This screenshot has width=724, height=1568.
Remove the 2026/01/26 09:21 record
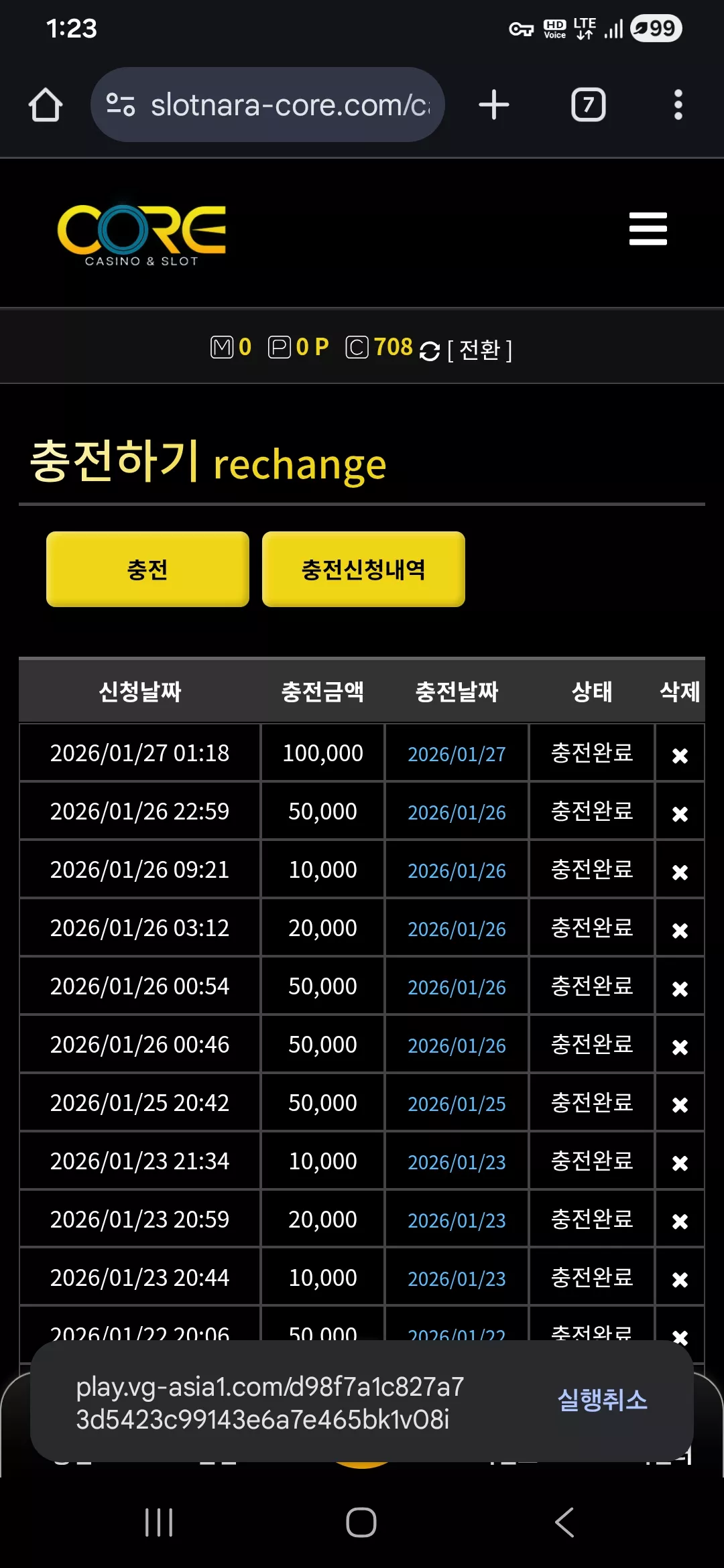click(680, 872)
